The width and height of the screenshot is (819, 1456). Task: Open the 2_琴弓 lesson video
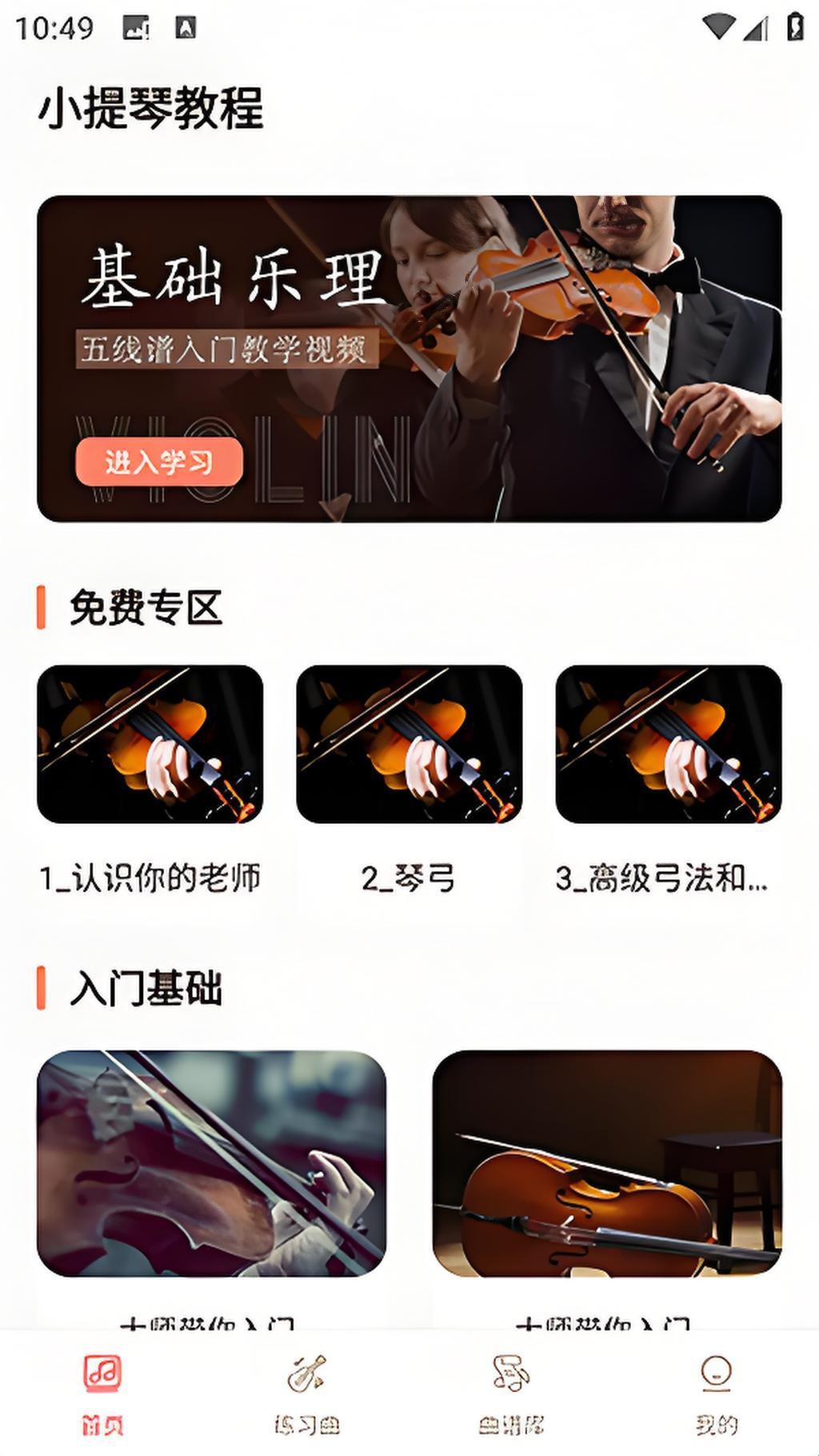[409, 744]
